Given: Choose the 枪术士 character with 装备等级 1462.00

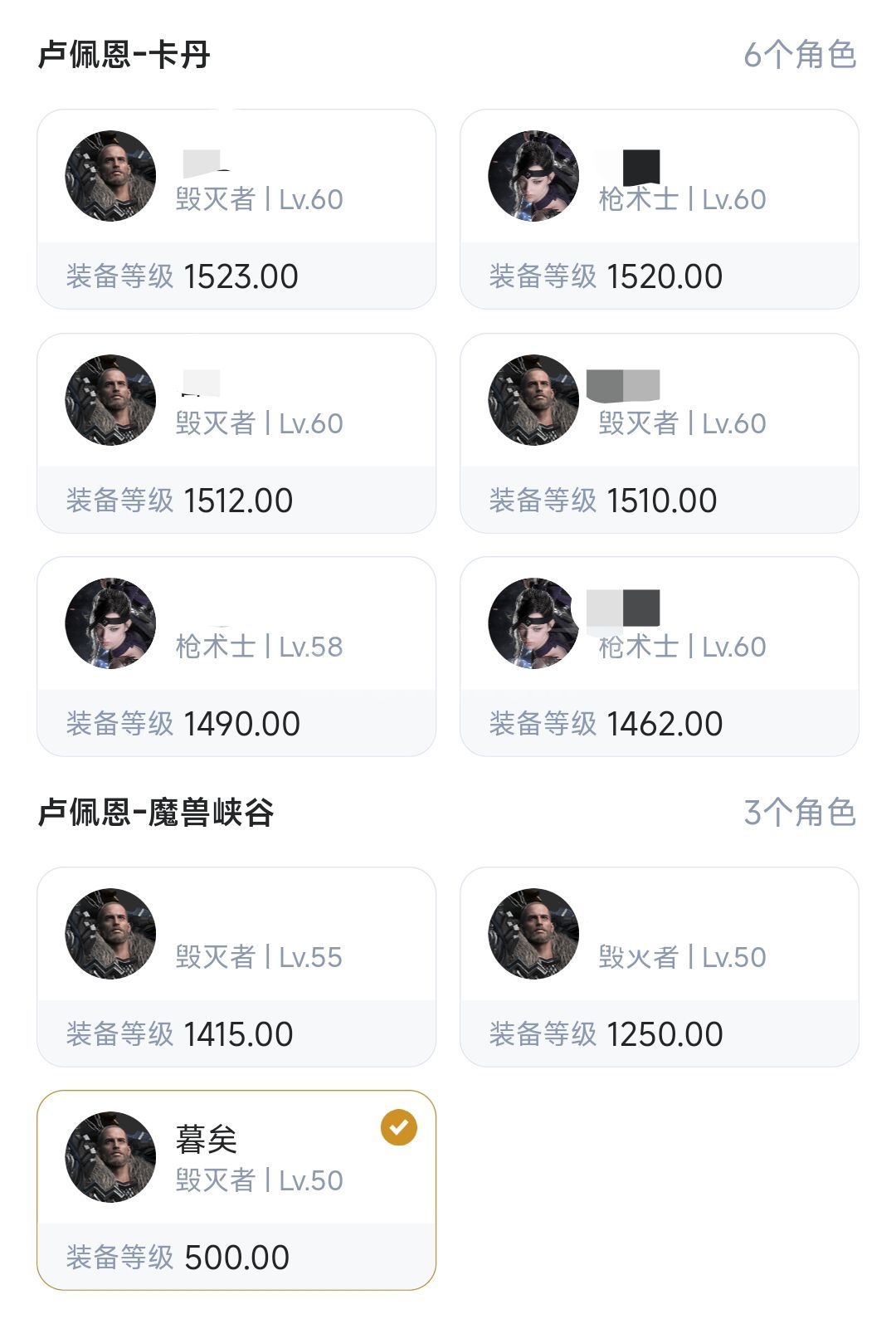Looking at the screenshot, I should click(660, 657).
